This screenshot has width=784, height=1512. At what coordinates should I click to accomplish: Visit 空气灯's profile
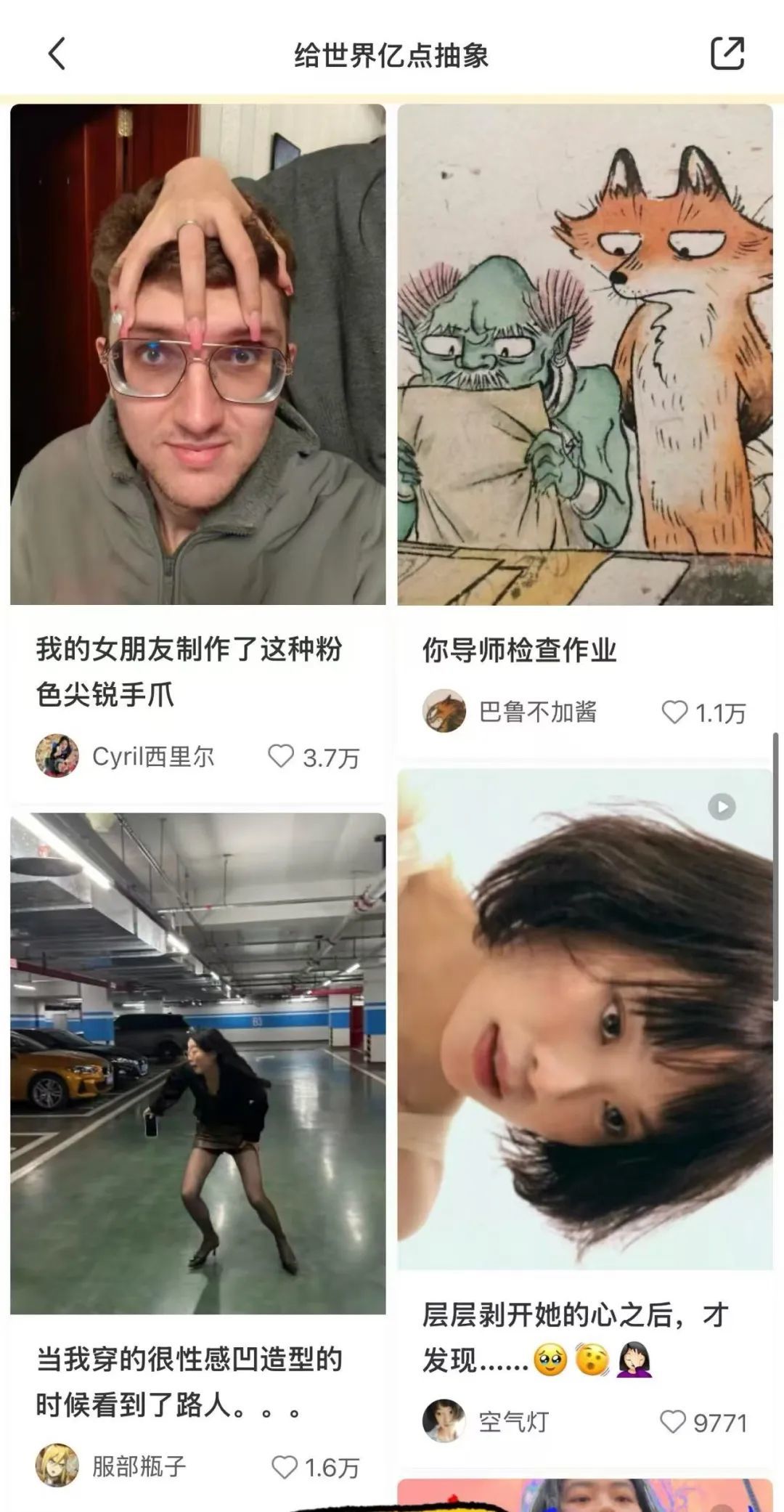[444, 1421]
